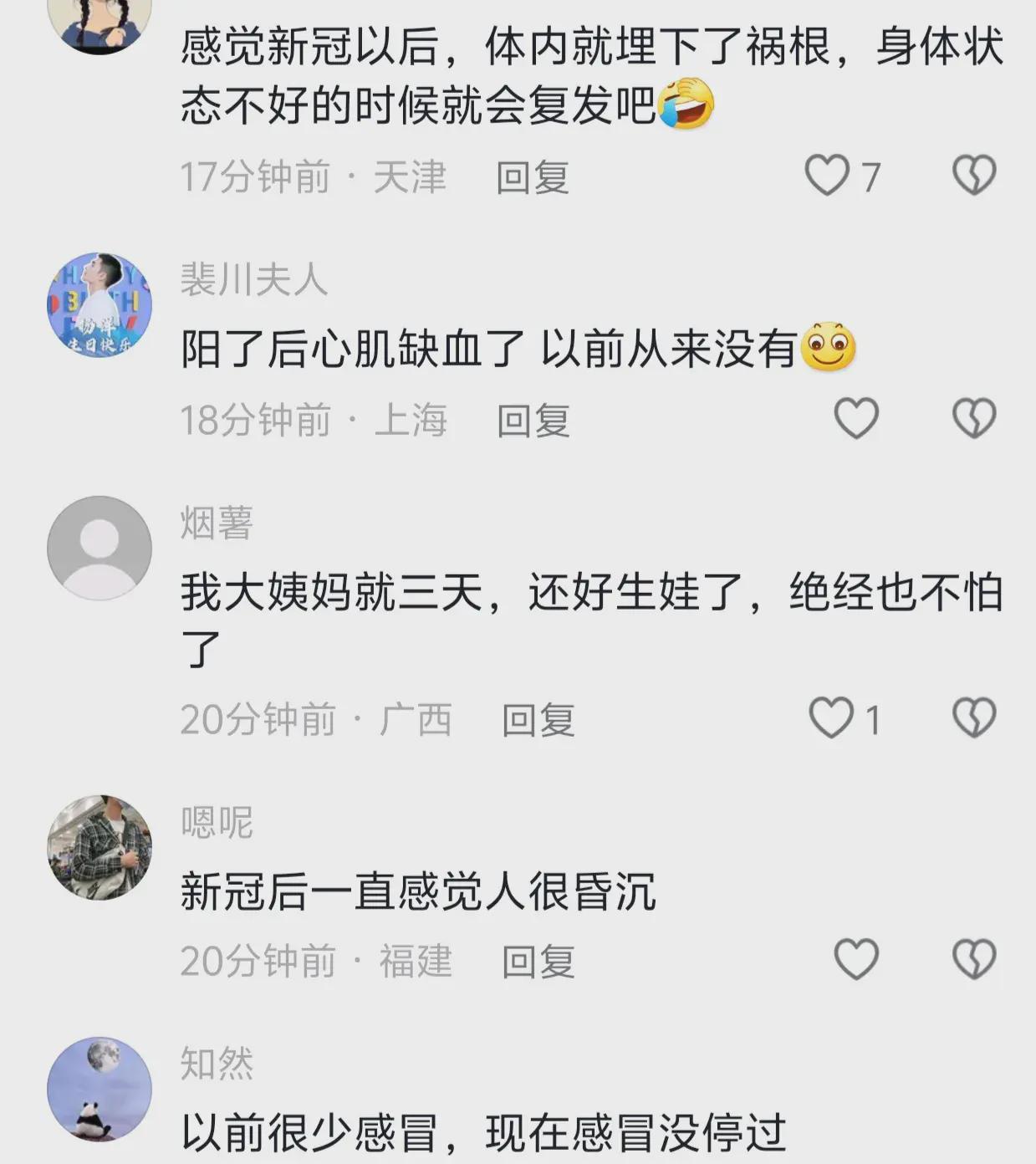The image size is (1036, 1164).
Task: Tap the username 知然
Action: [x=217, y=1064]
